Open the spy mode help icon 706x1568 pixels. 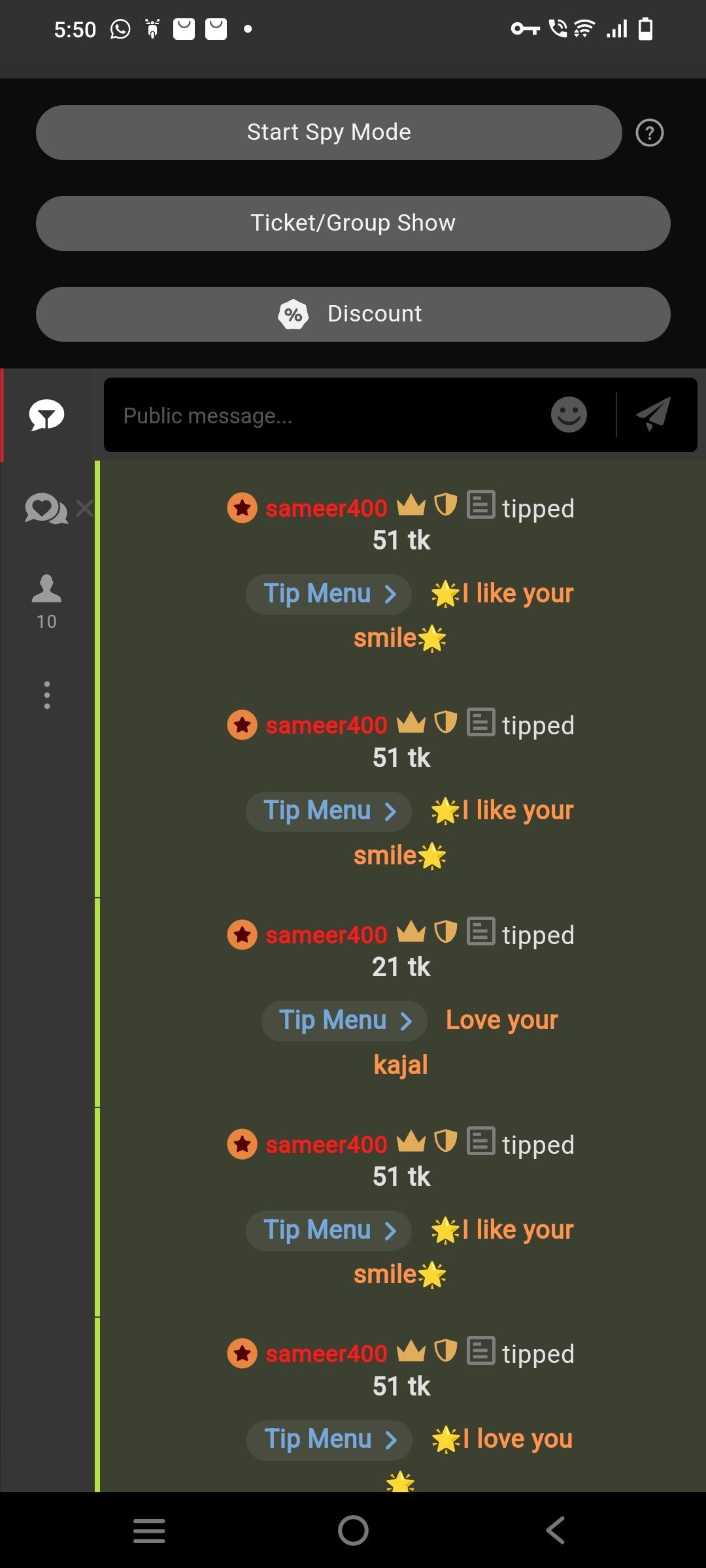[649, 133]
